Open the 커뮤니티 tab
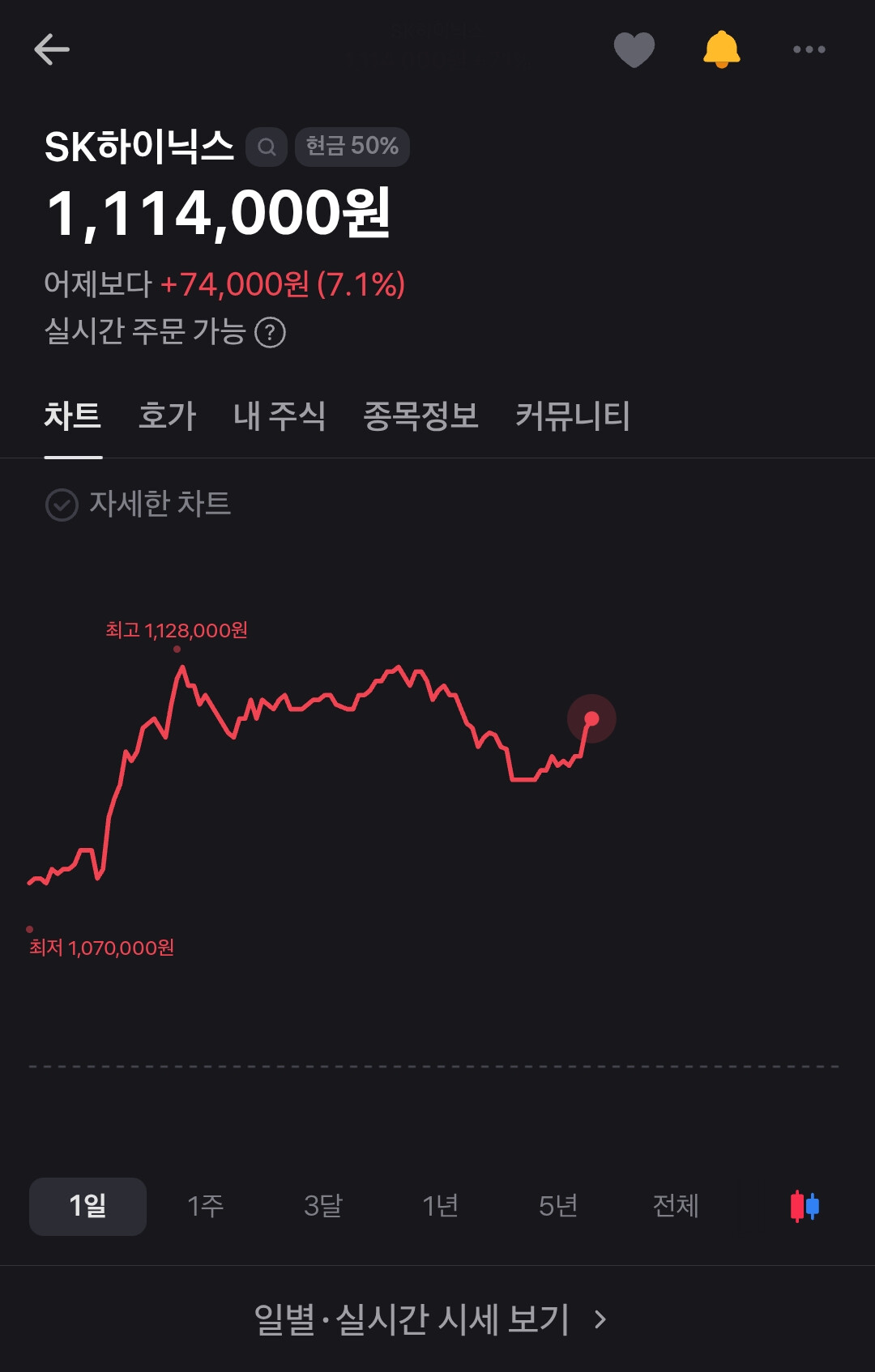The image size is (875, 1372). coord(572,416)
